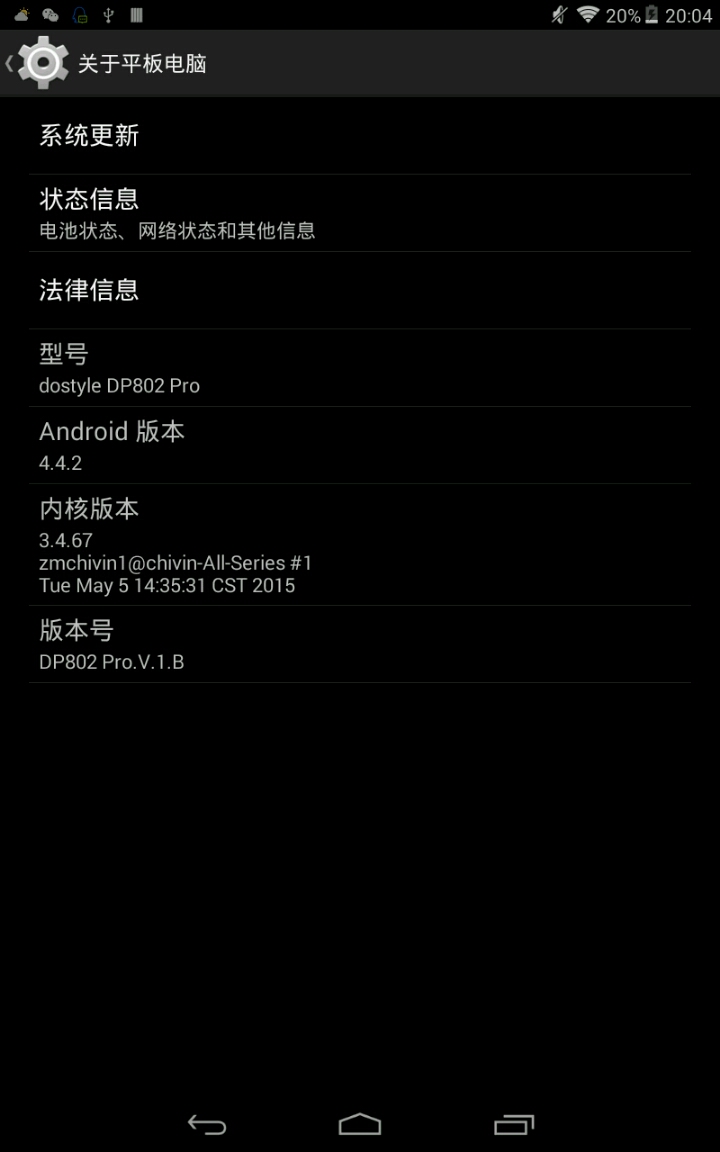Tap the system back button

tap(207, 1124)
